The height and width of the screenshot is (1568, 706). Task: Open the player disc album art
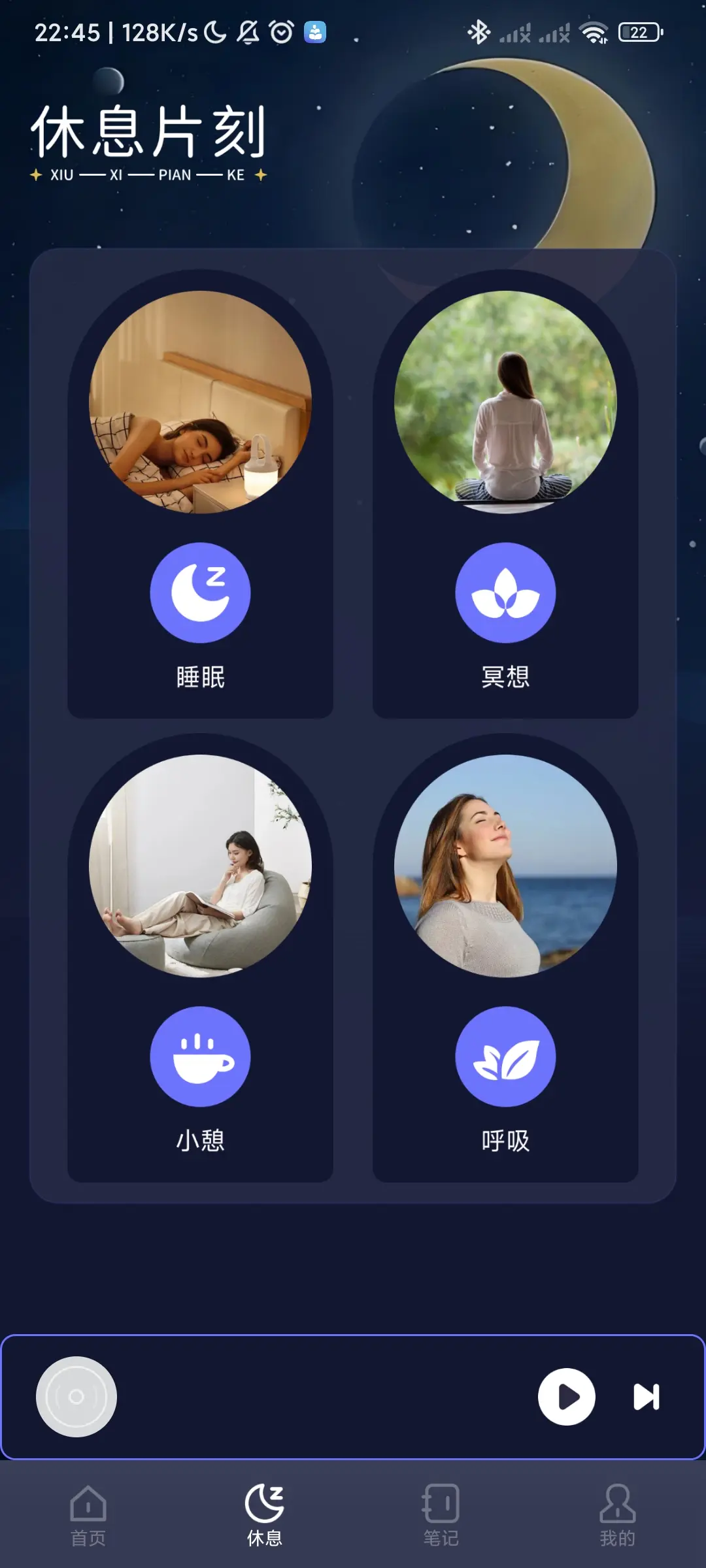tap(76, 1397)
